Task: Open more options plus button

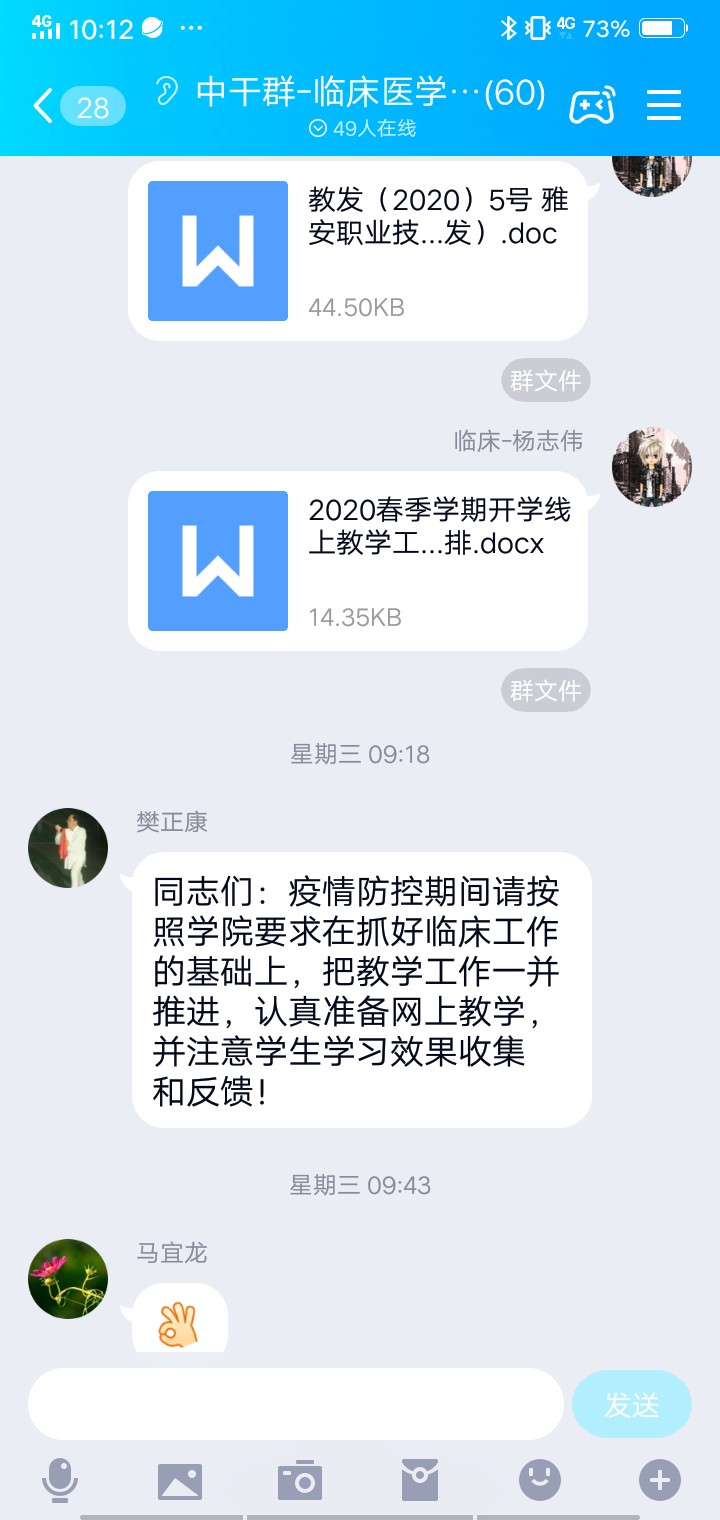Action: coord(659,1480)
